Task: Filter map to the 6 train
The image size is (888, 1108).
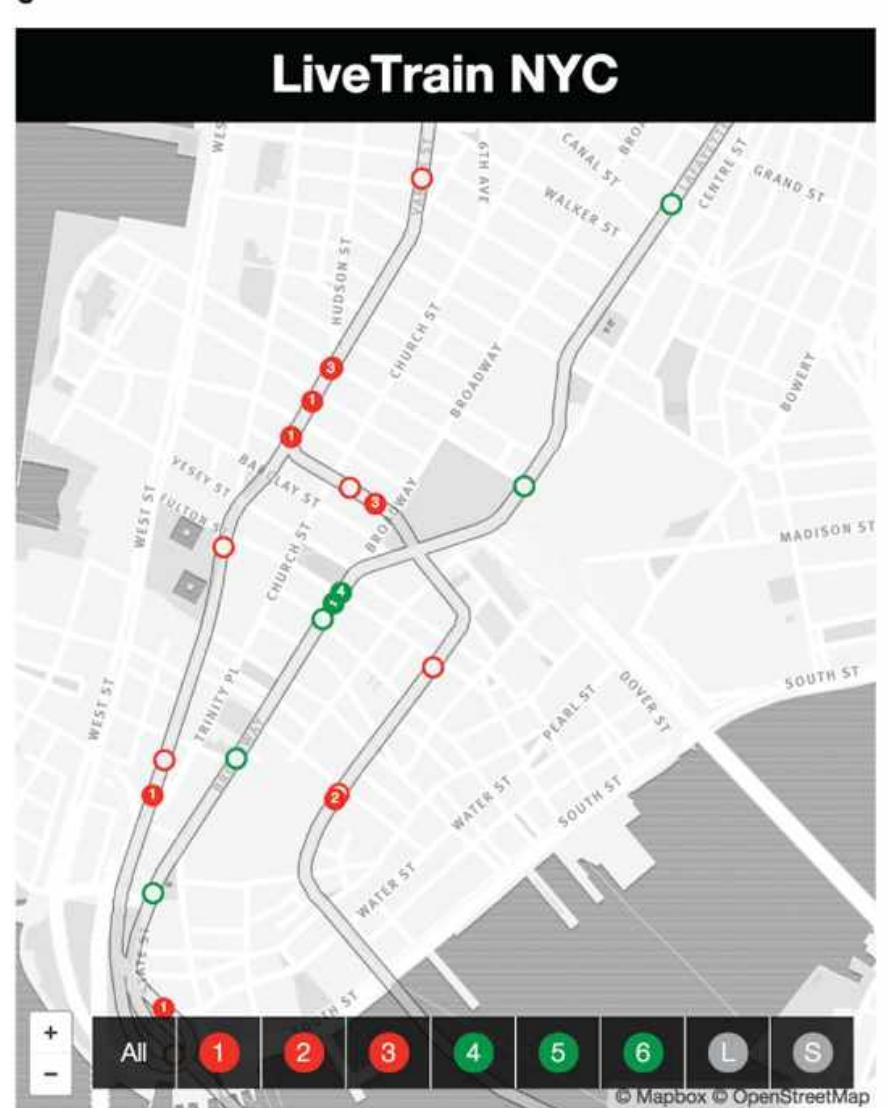Action: [x=642, y=1053]
